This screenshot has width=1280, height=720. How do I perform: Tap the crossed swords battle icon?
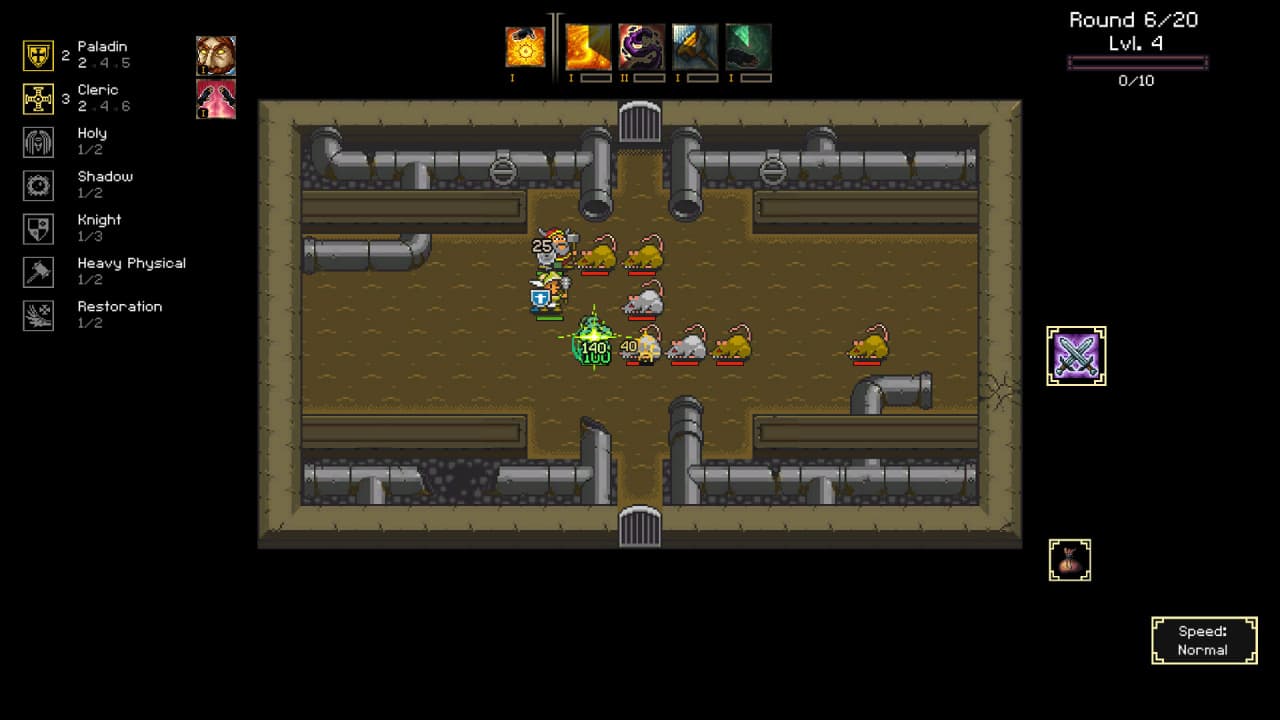(1076, 355)
